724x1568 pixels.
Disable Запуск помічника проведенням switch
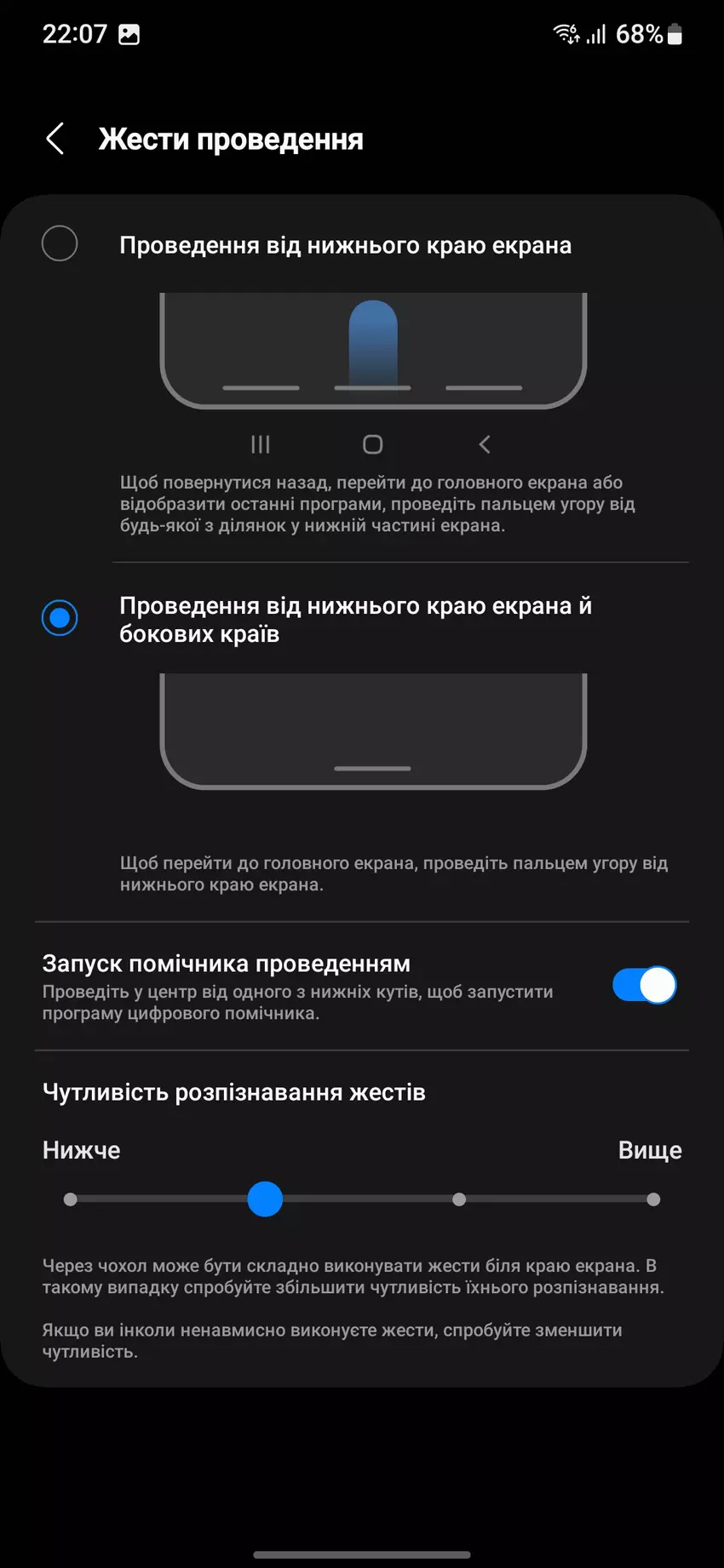[644, 986]
